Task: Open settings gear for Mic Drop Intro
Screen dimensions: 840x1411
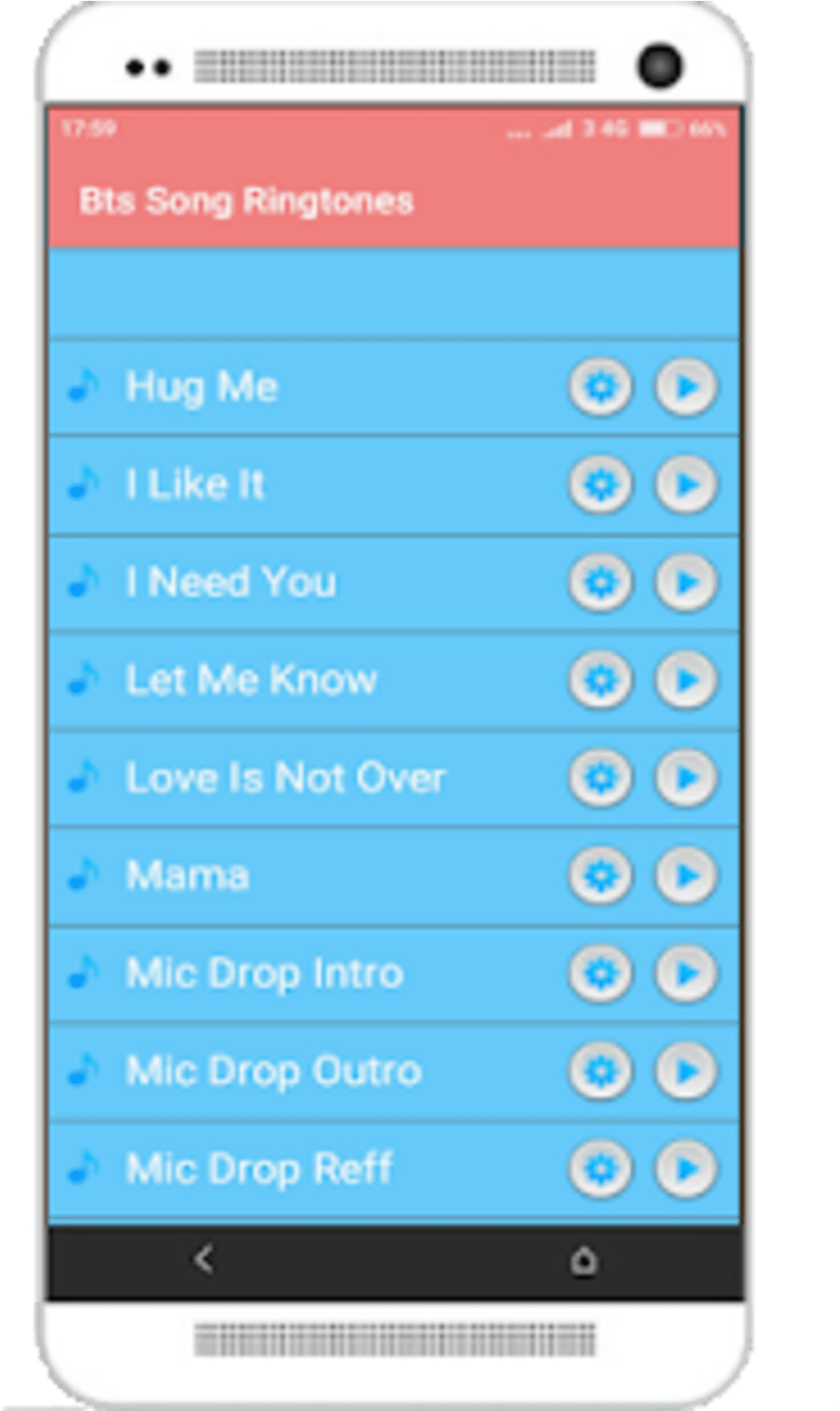Action: (600, 973)
